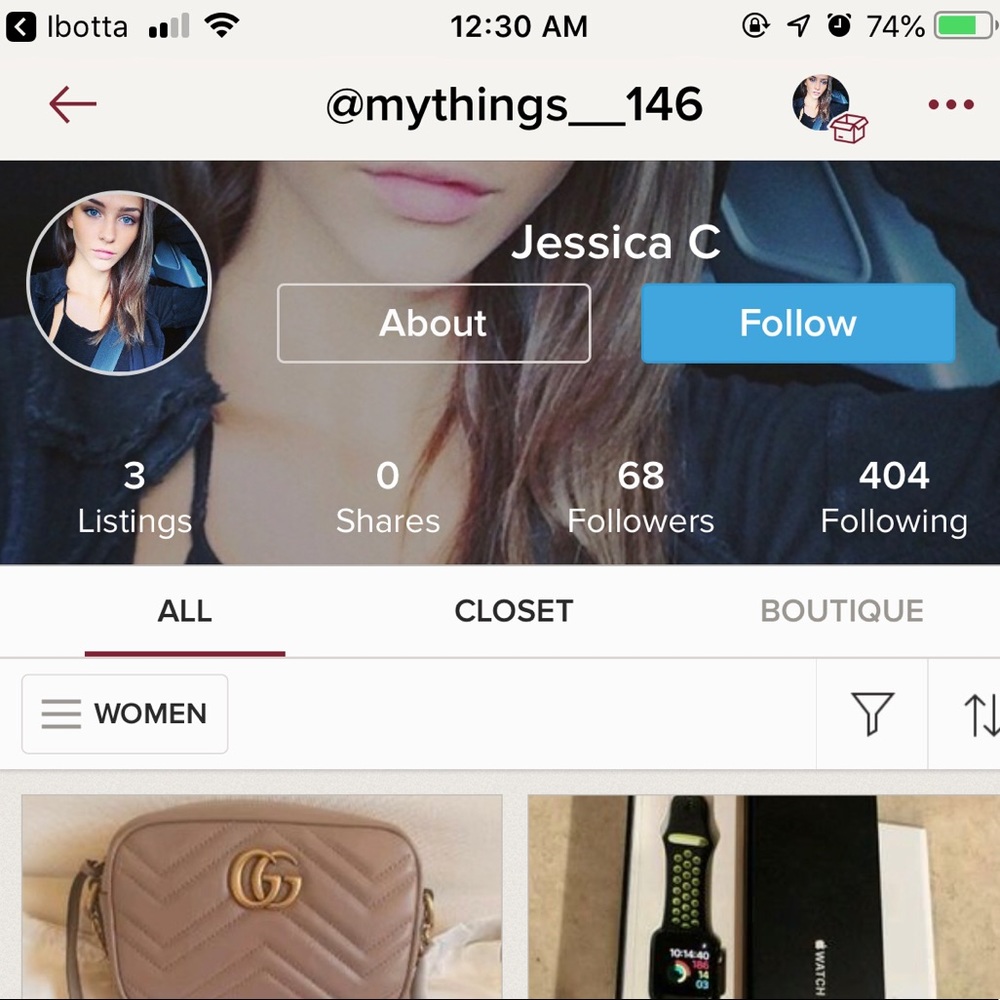The height and width of the screenshot is (1000, 1000).
Task: View the 68 Followers list
Action: coord(640,497)
